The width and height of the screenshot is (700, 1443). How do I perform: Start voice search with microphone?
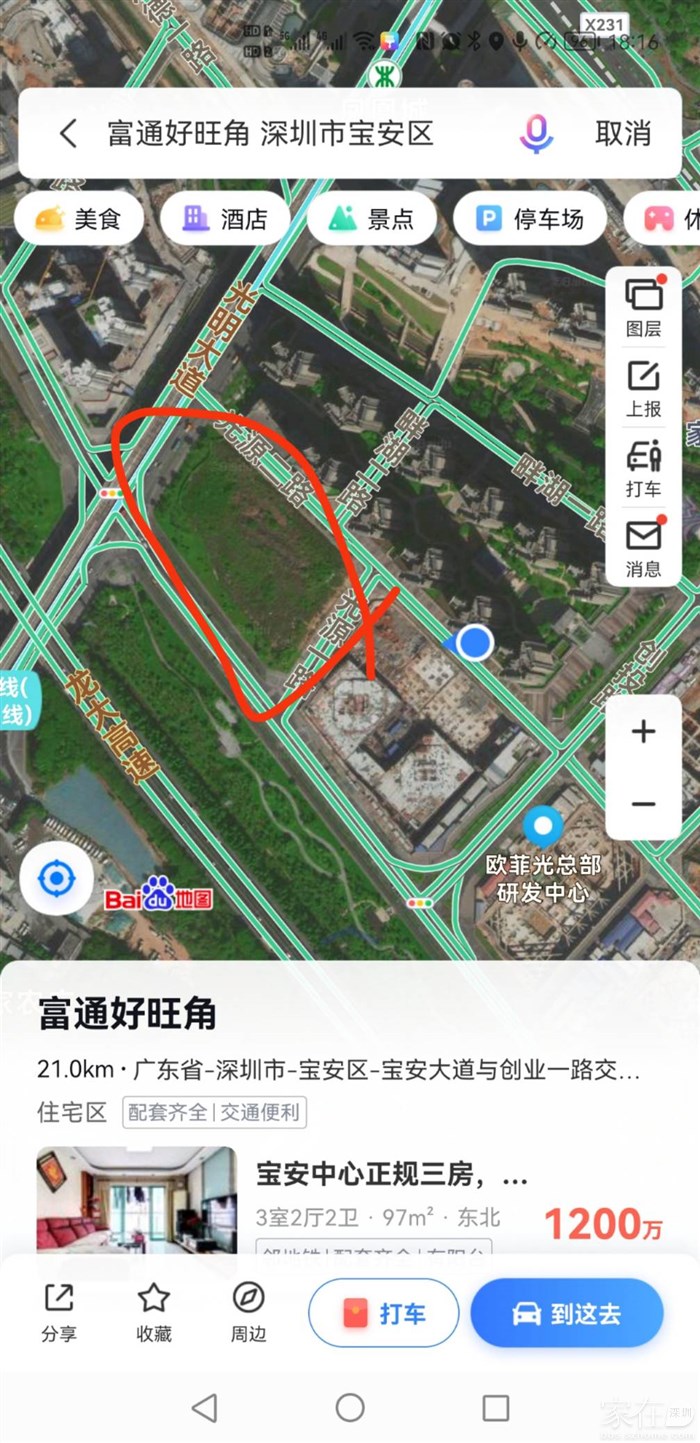pyautogui.click(x=536, y=134)
